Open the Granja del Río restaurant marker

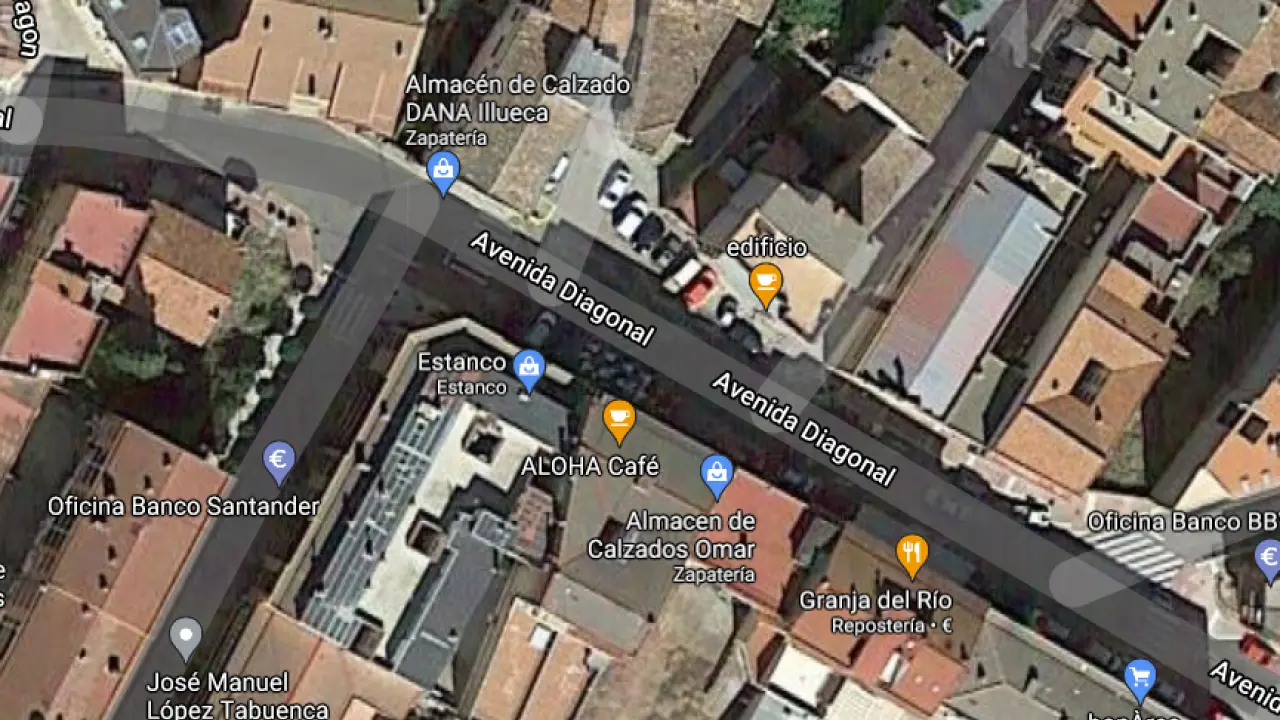coord(911,555)
